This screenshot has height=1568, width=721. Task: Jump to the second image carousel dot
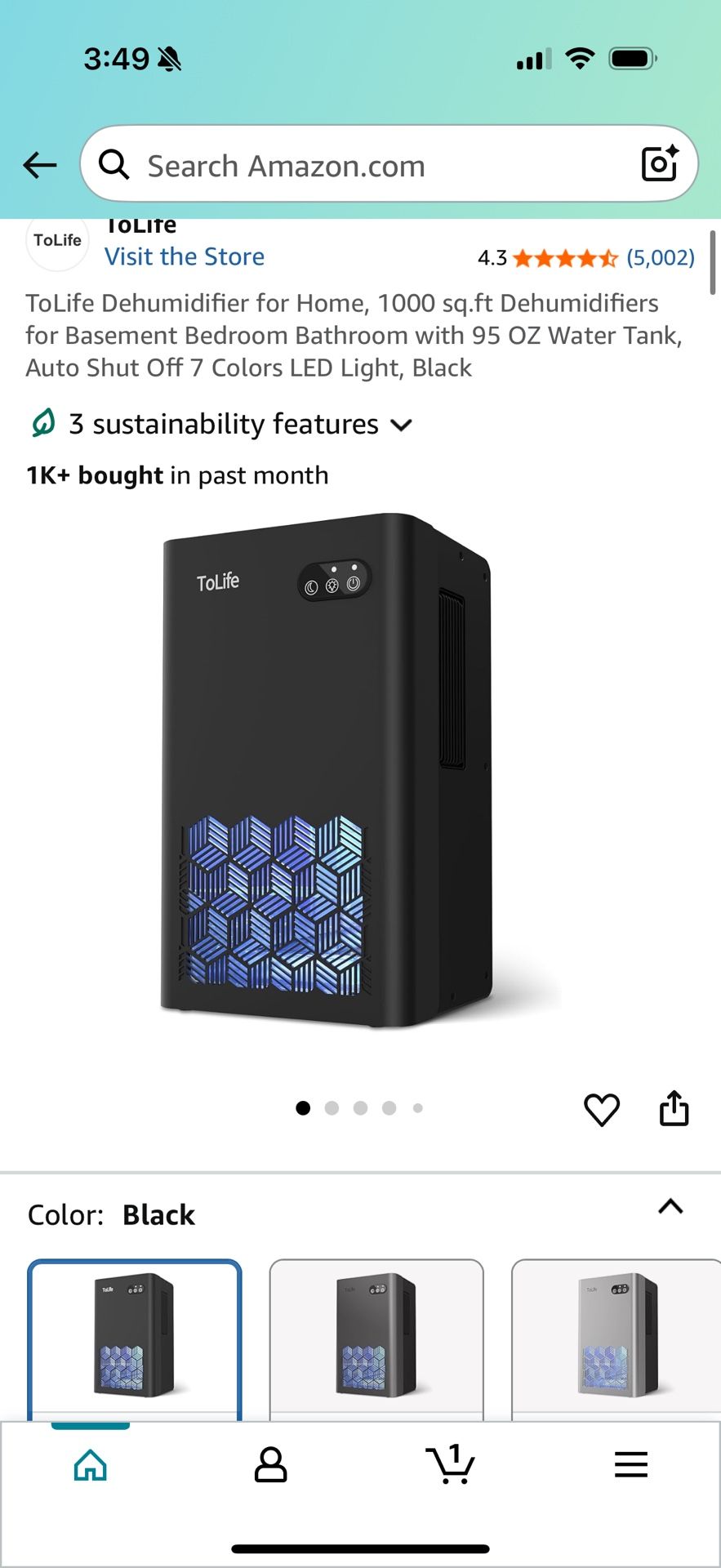[332, 1108]
